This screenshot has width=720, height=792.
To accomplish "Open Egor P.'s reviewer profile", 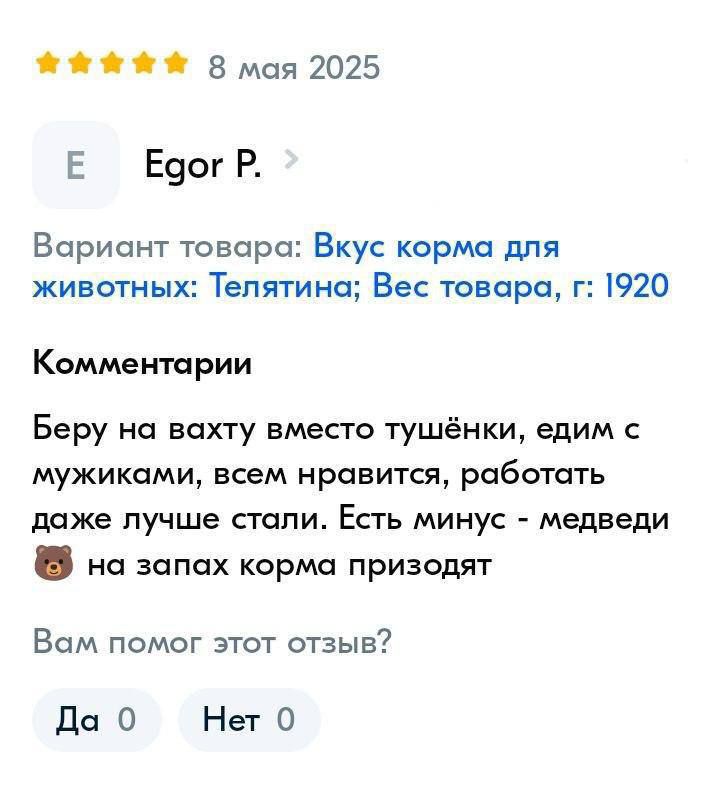I will [204, 164].
